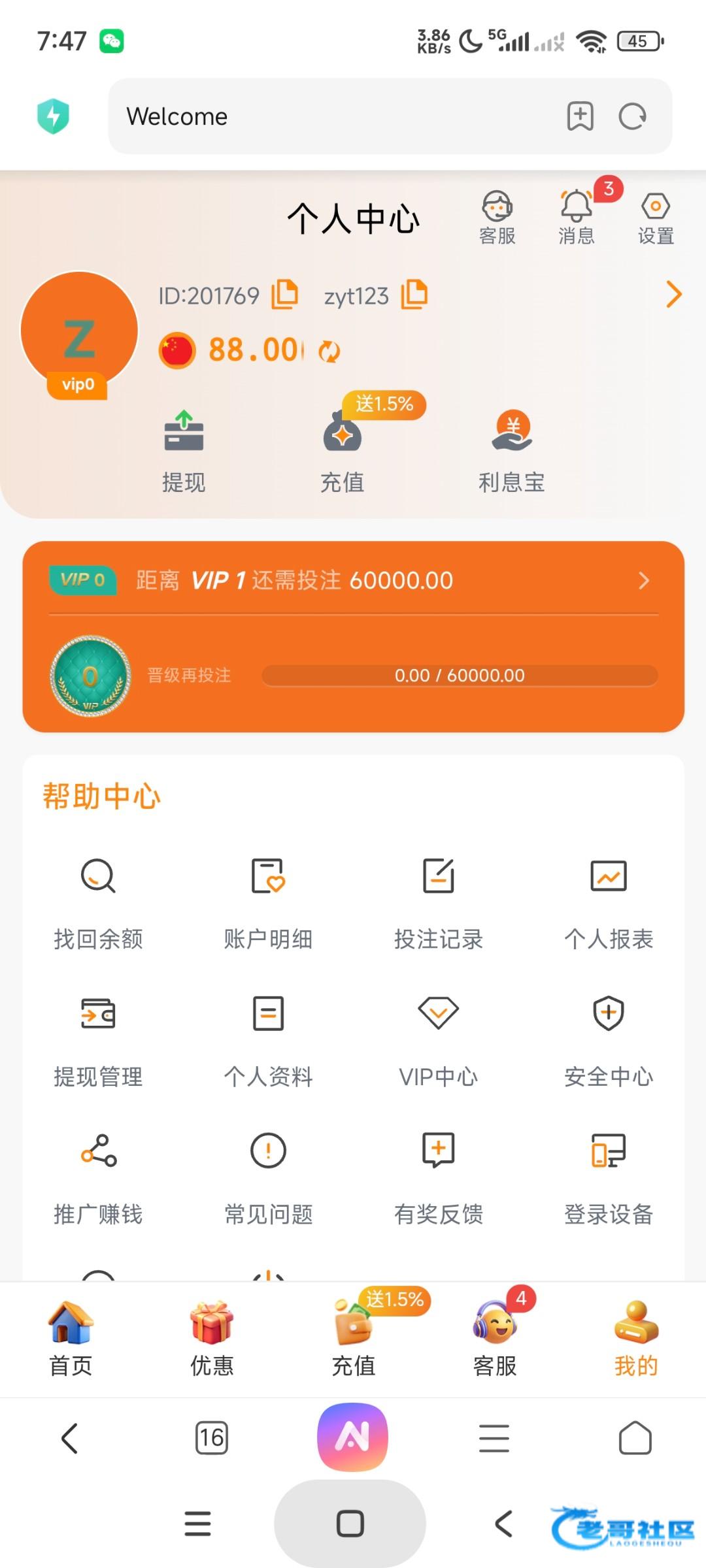The image size is (706, 1568).
Task: Open 提现 withdrawal under the balance
Action: (184, 451)
